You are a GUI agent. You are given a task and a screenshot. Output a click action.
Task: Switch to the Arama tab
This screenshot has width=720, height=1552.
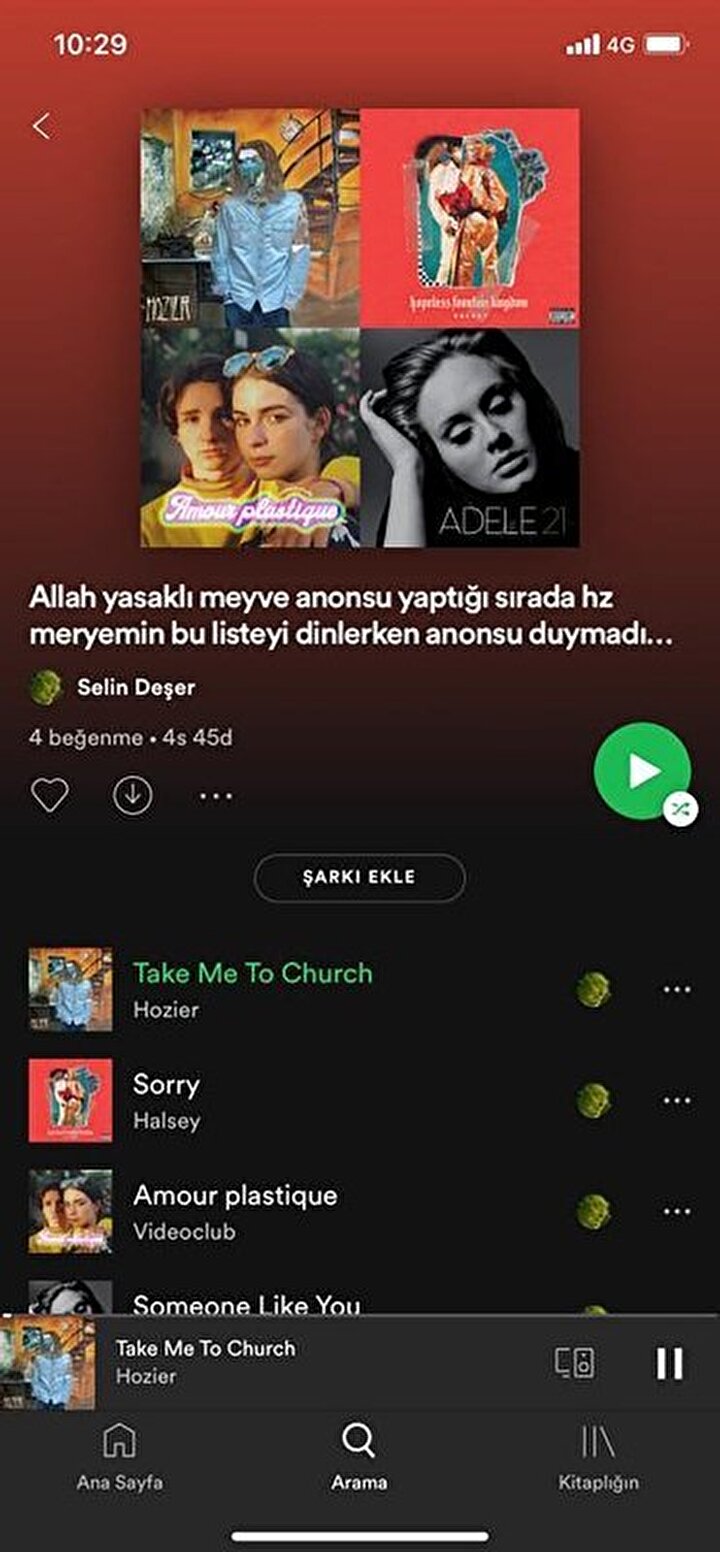[x=359, y=1458]
